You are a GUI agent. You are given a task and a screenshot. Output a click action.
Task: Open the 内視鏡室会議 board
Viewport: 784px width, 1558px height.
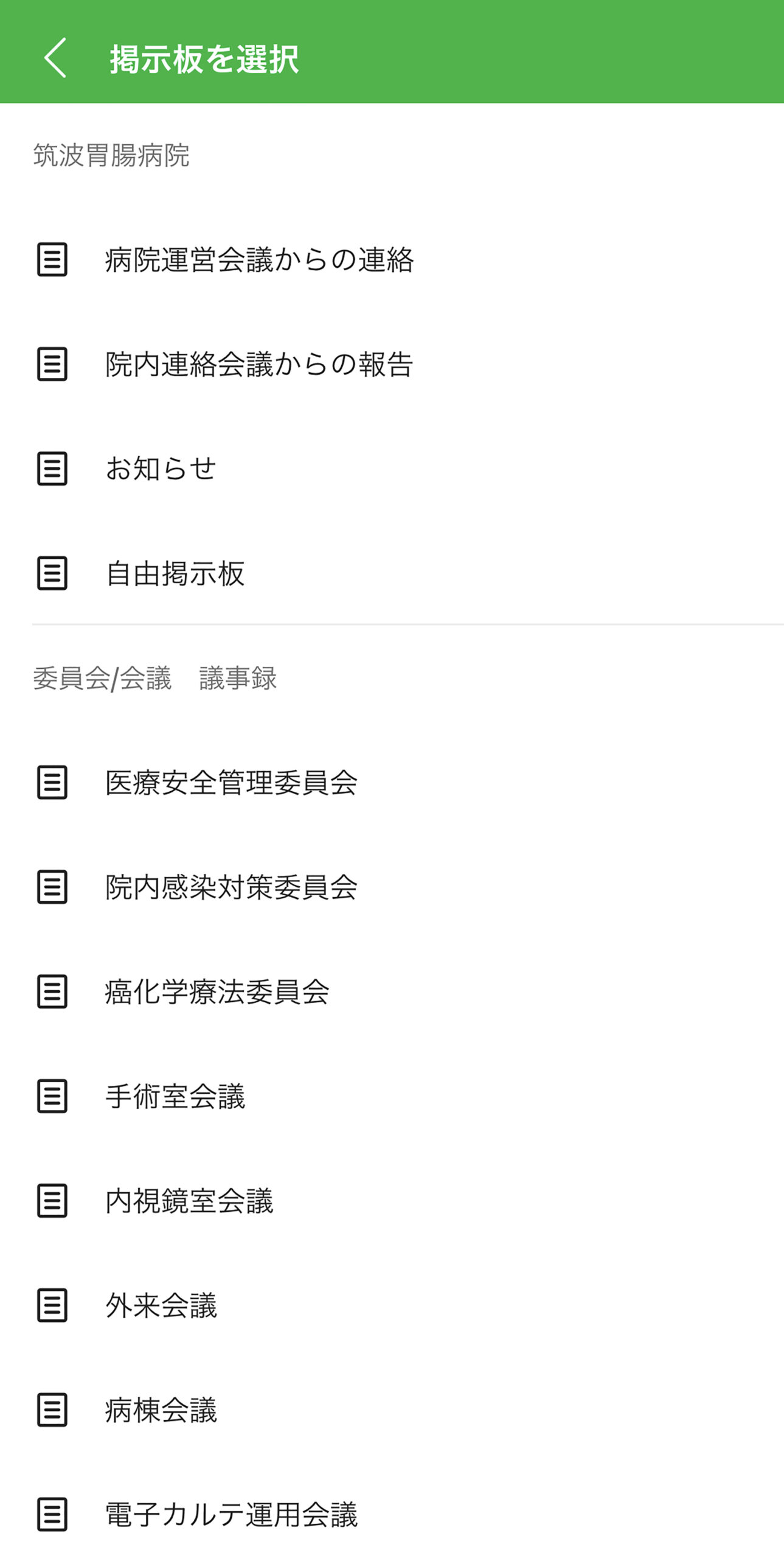[189, 1201]
